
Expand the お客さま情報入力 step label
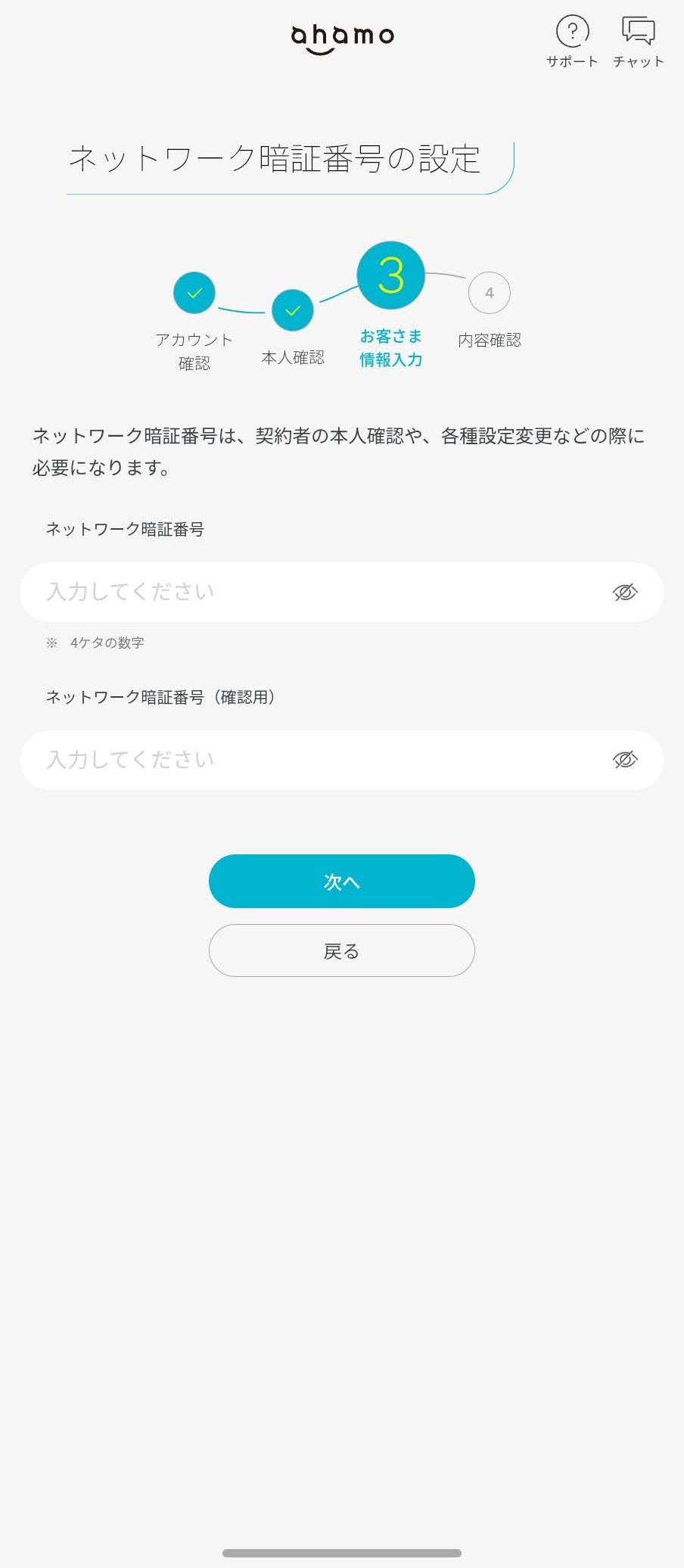[390, 348]
